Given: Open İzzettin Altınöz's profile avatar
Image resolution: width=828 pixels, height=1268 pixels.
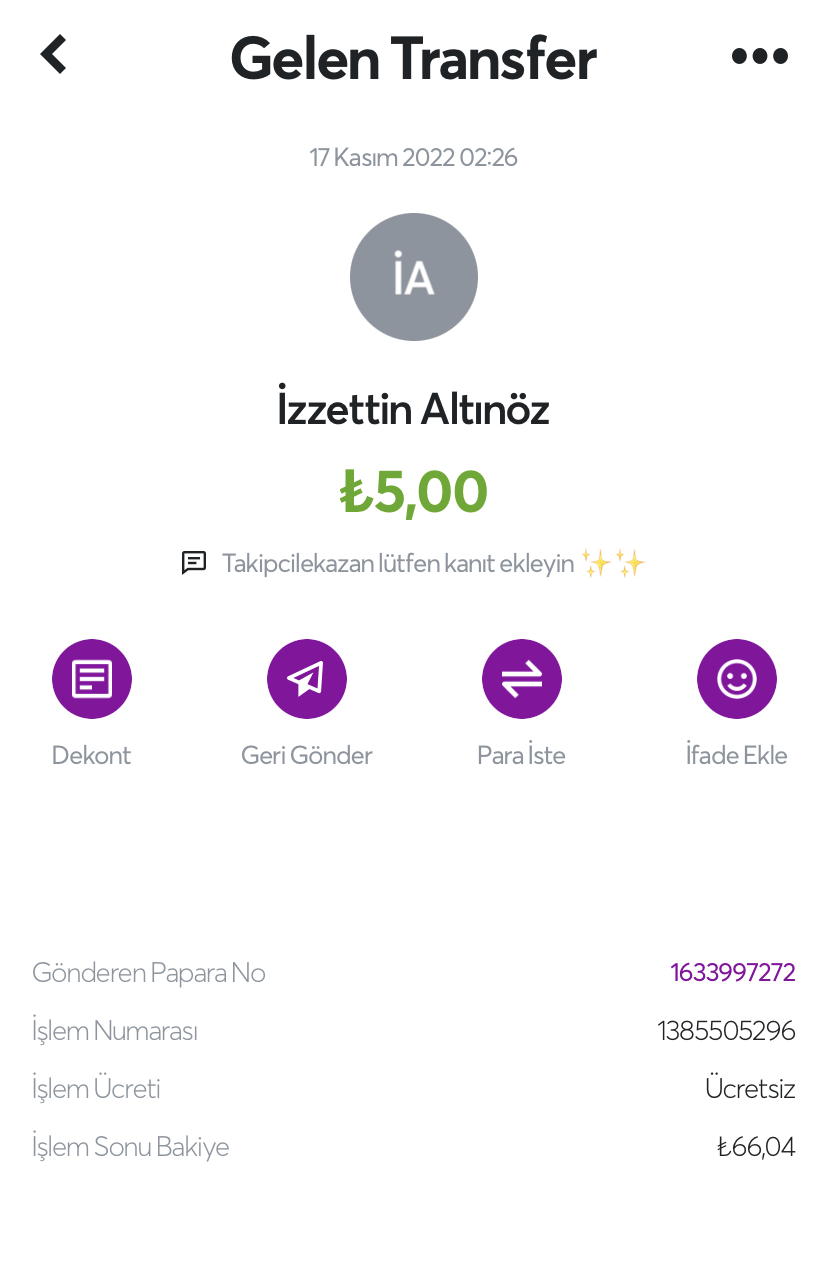Looking at the screenshot, I should [414, 277].
